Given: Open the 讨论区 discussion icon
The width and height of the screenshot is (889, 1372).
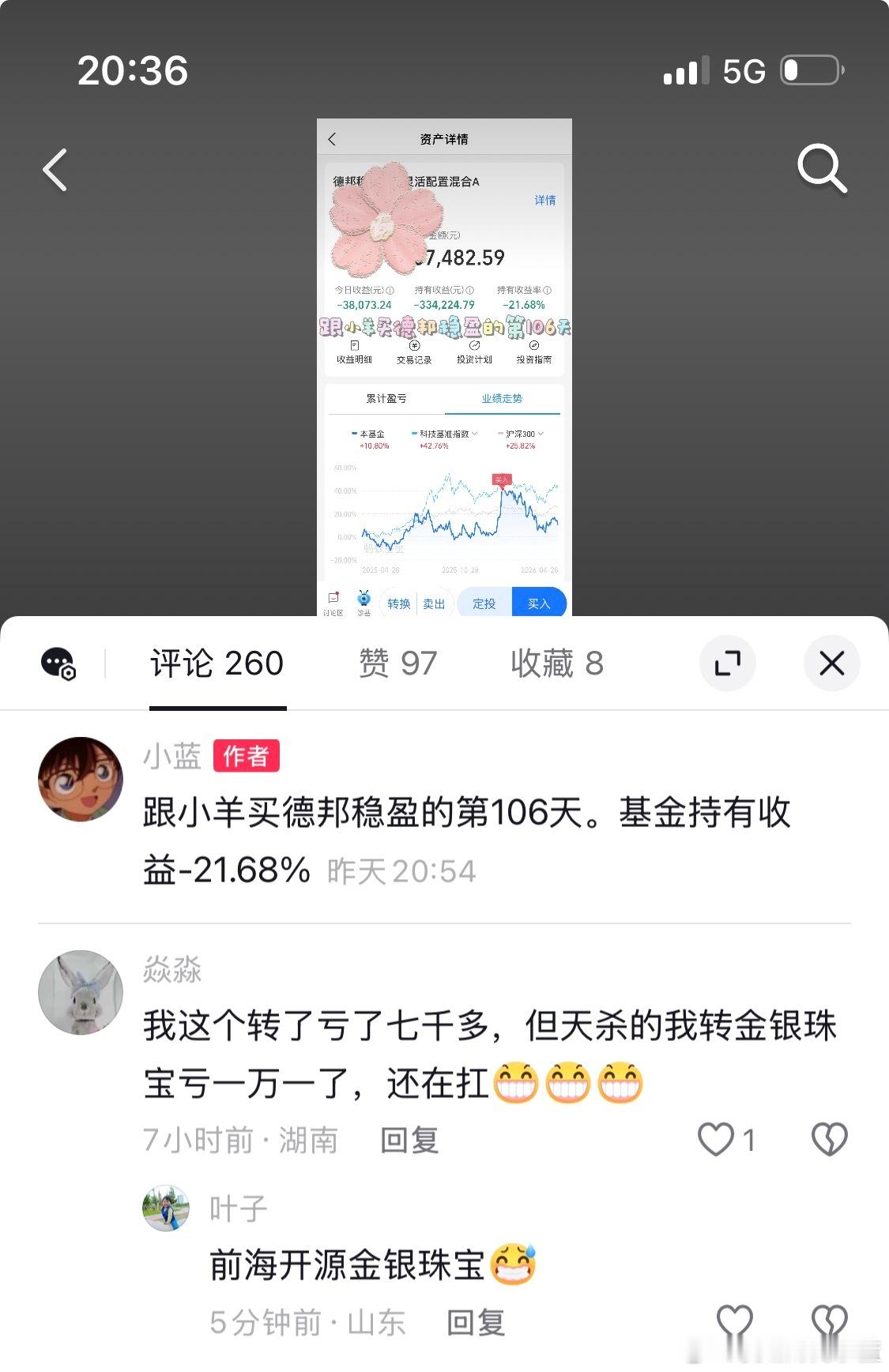Looking at the screenshot, I should (333, 602).
